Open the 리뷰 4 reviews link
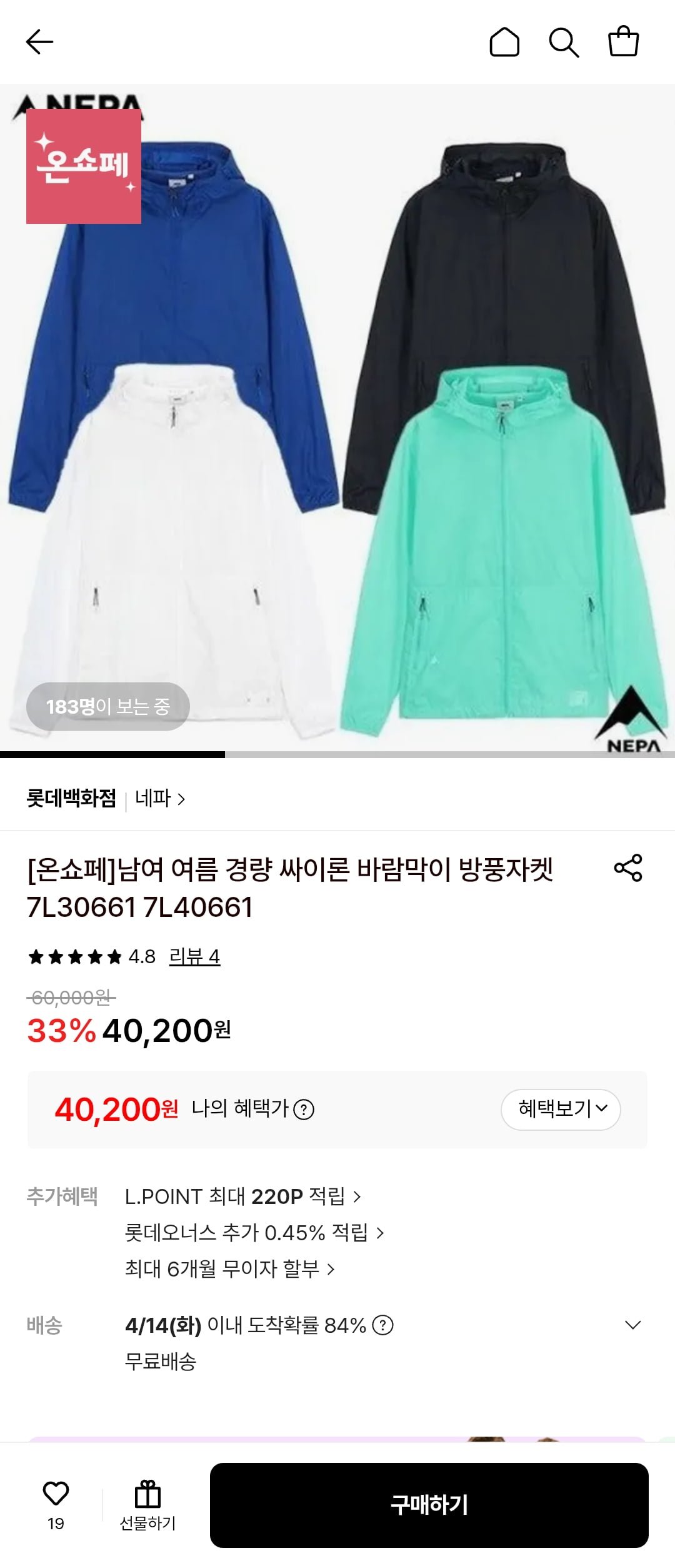The width and height of the screenshot is (675, 1568). tap(194, 956)
